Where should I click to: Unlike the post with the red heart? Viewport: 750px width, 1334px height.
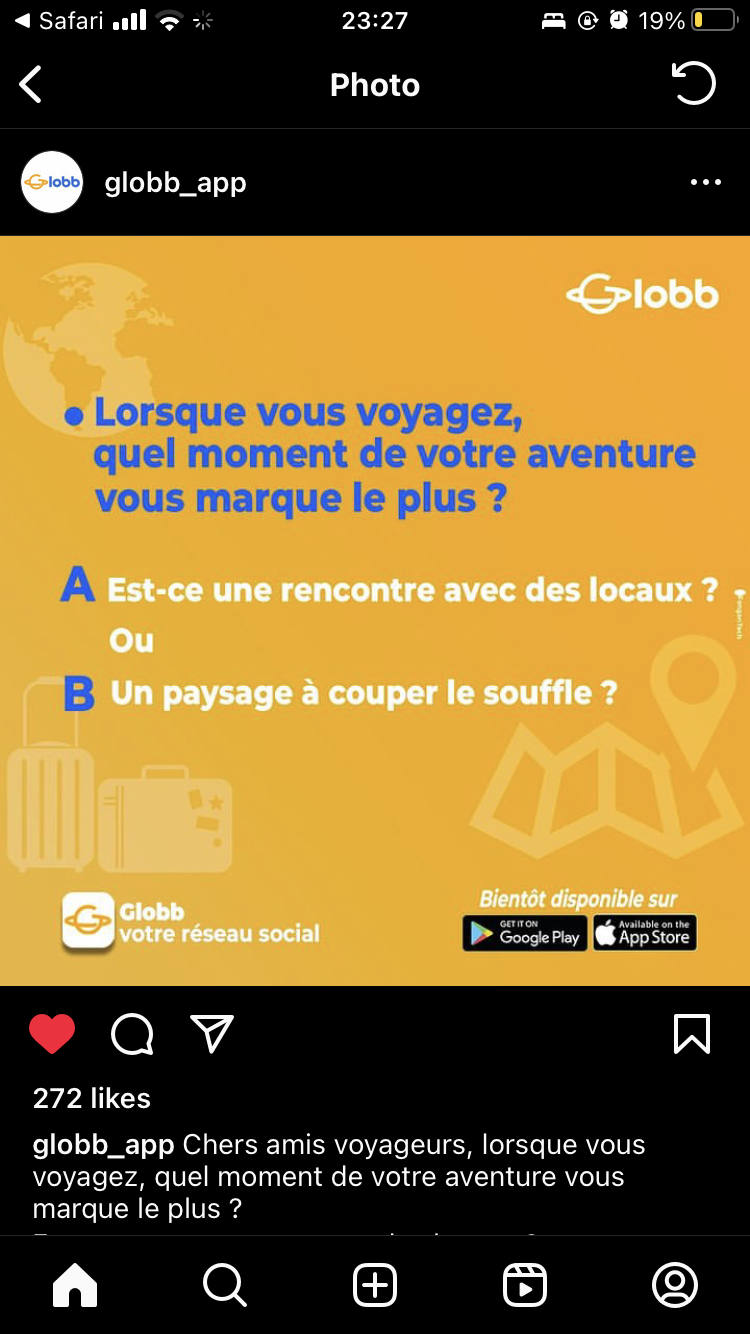pos(52,1034)
